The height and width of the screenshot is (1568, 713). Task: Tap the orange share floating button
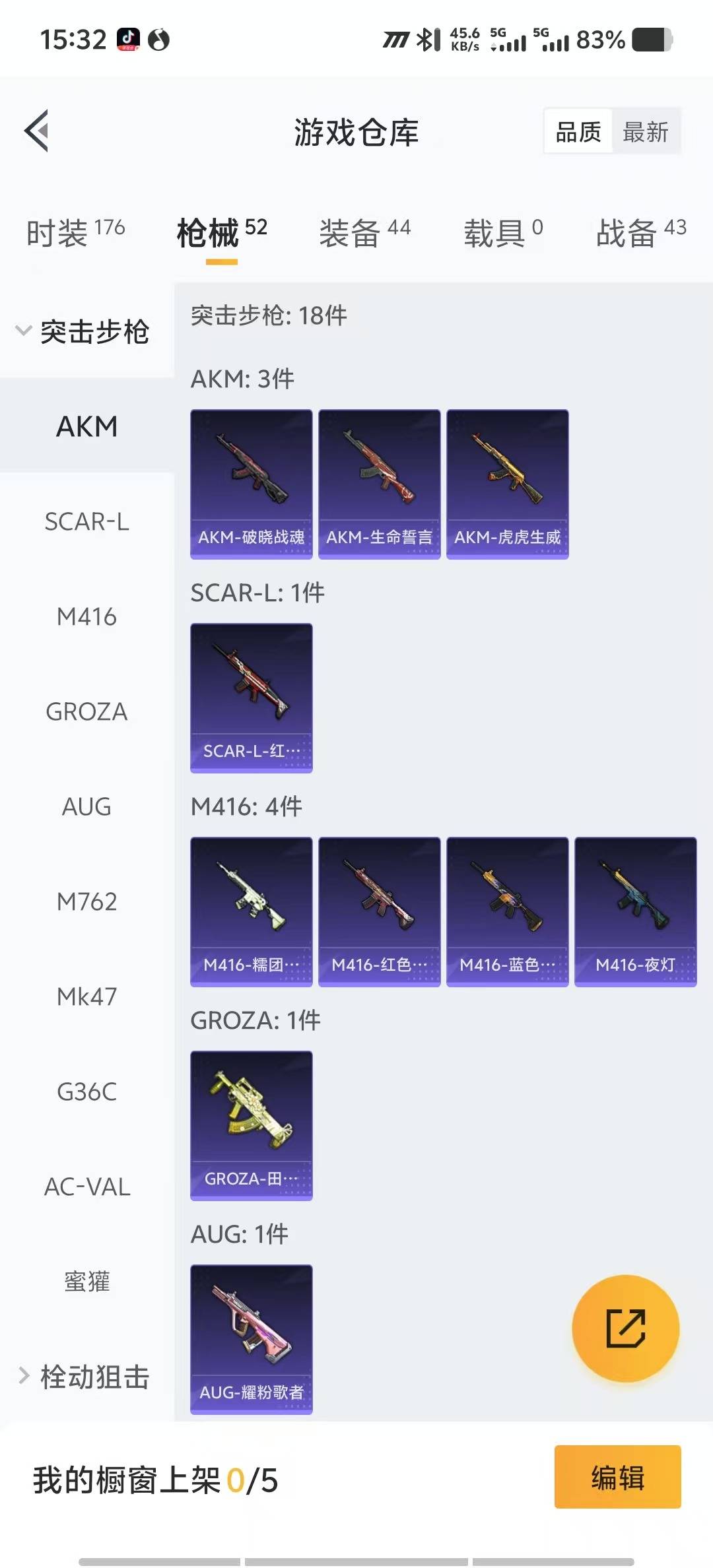[625, 1328]
